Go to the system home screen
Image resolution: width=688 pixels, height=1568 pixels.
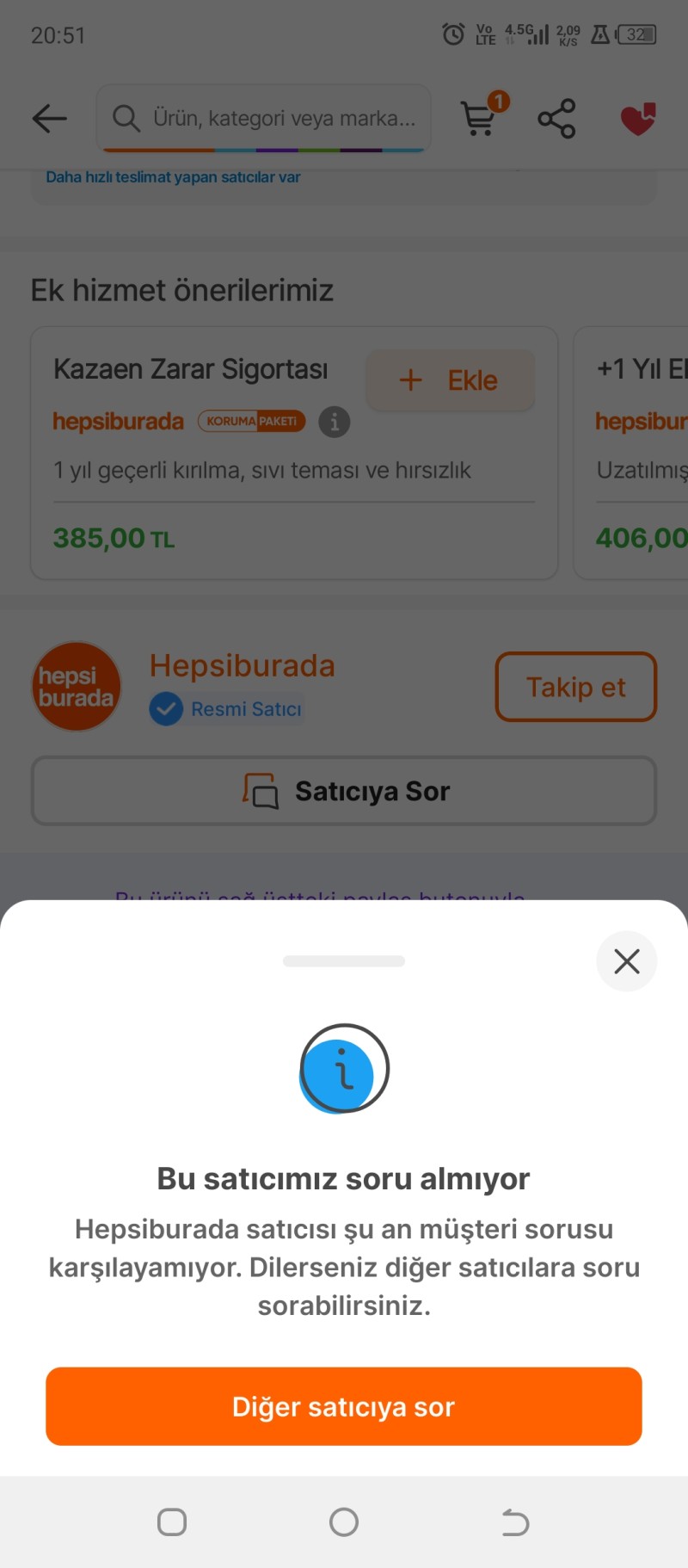344,1522
